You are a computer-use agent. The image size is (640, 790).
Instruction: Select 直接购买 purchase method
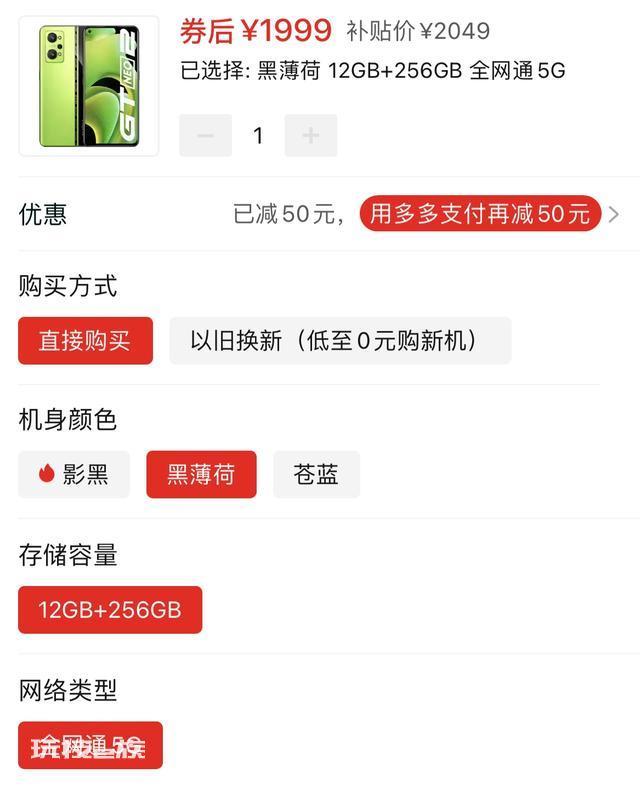(x=85, y=341)
